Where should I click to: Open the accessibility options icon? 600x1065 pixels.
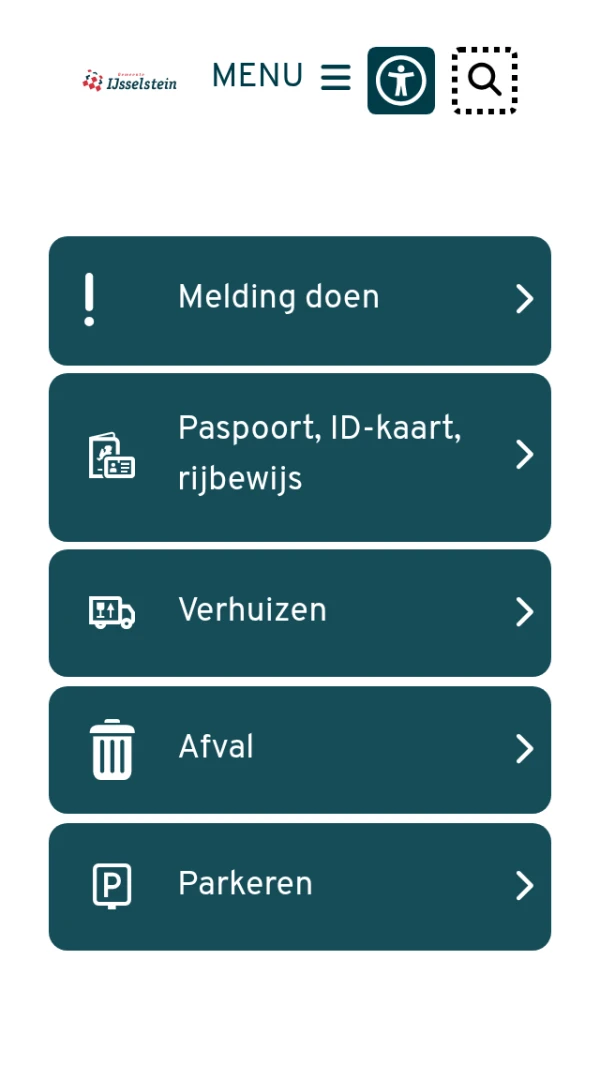point(401,80)
